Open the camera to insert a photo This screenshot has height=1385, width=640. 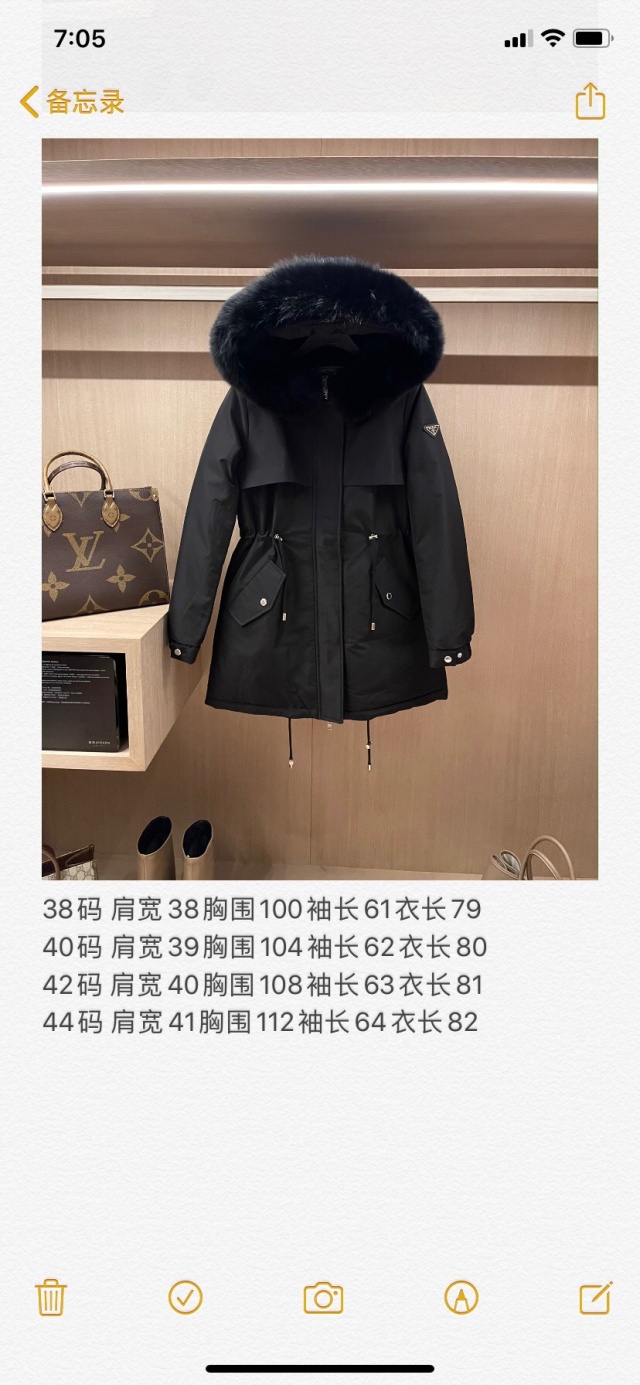pyautogui.click(x=323, y=1298)
